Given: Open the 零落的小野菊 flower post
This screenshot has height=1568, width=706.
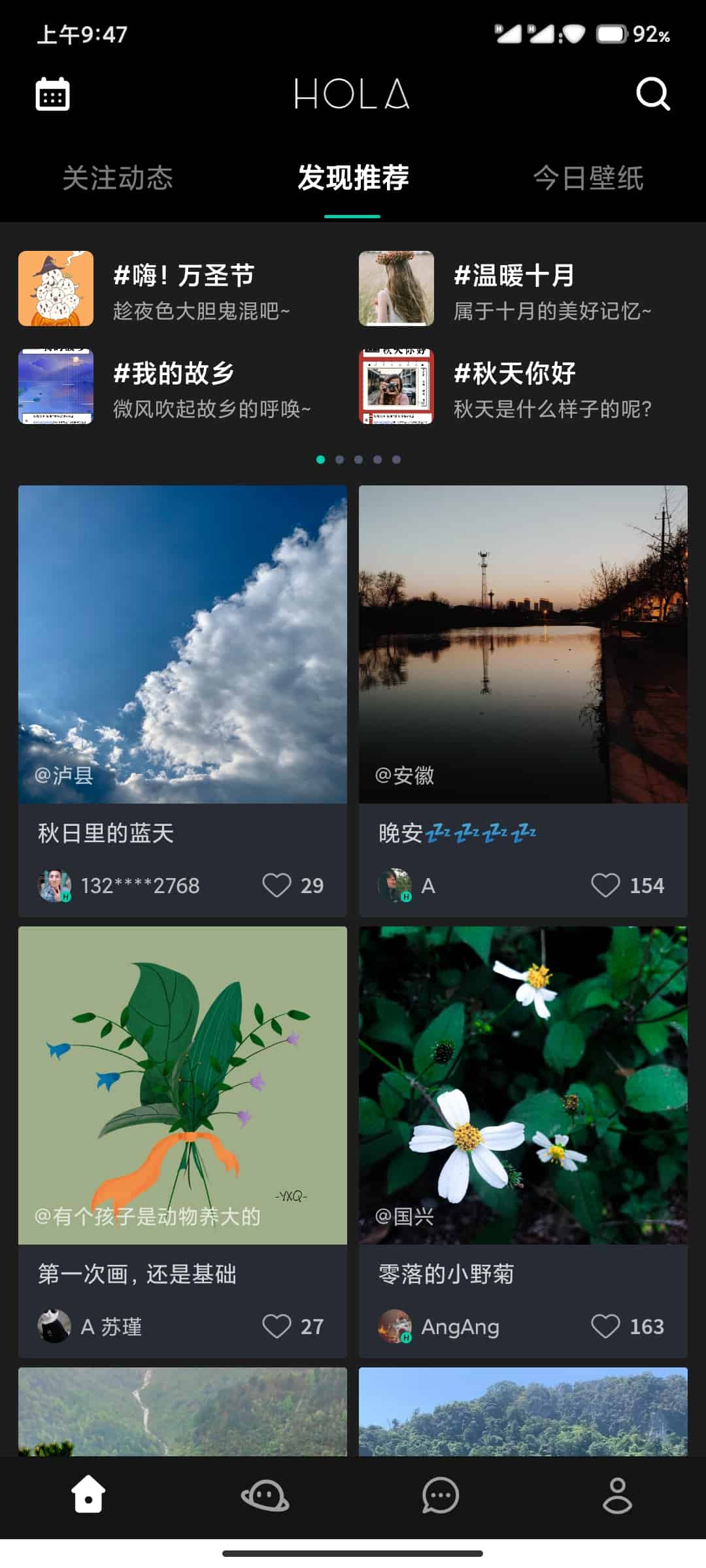Looking at the screenshot, I should pos(523,1085).
